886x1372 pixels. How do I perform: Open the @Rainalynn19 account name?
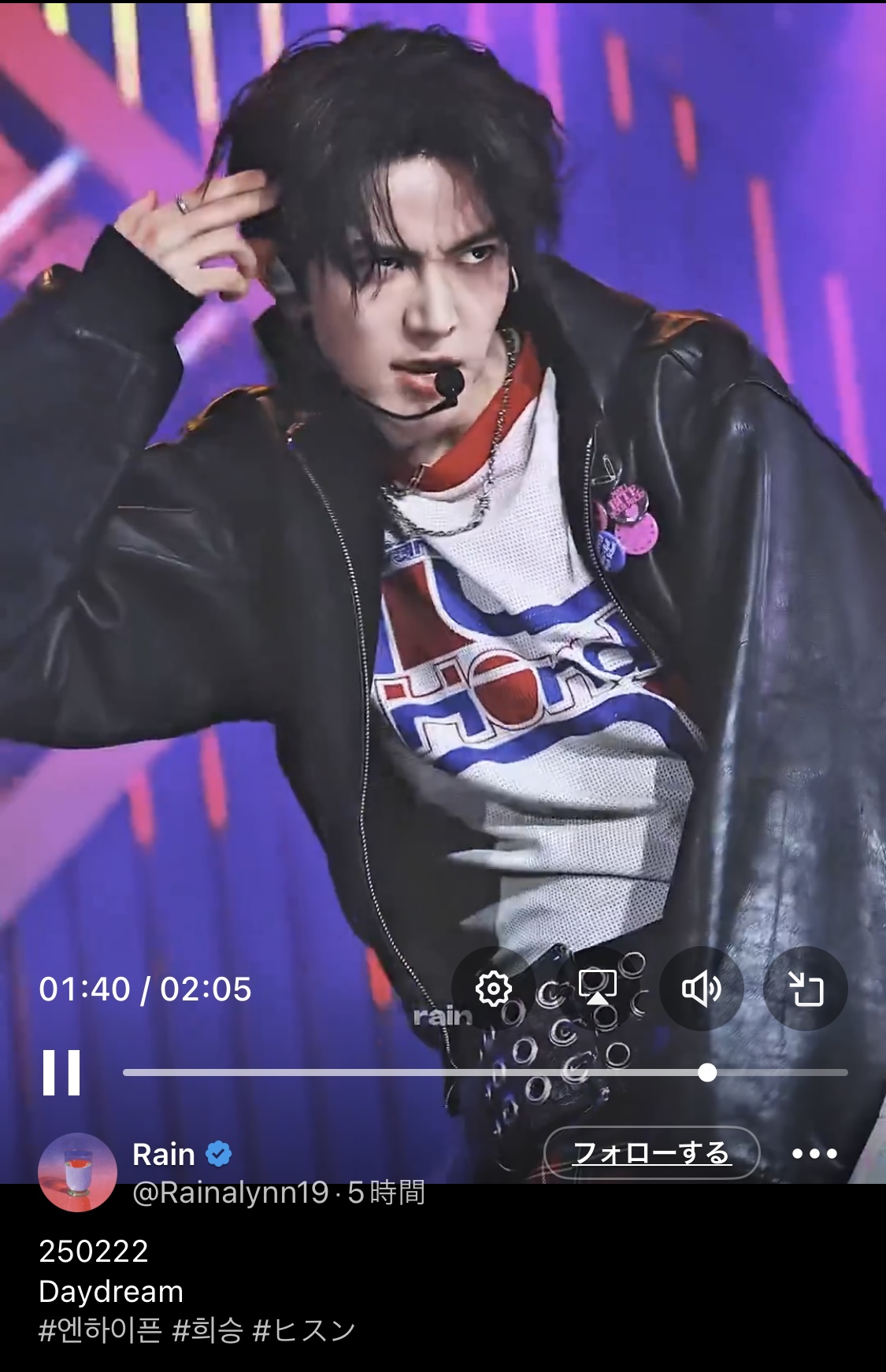(230, 1193)
